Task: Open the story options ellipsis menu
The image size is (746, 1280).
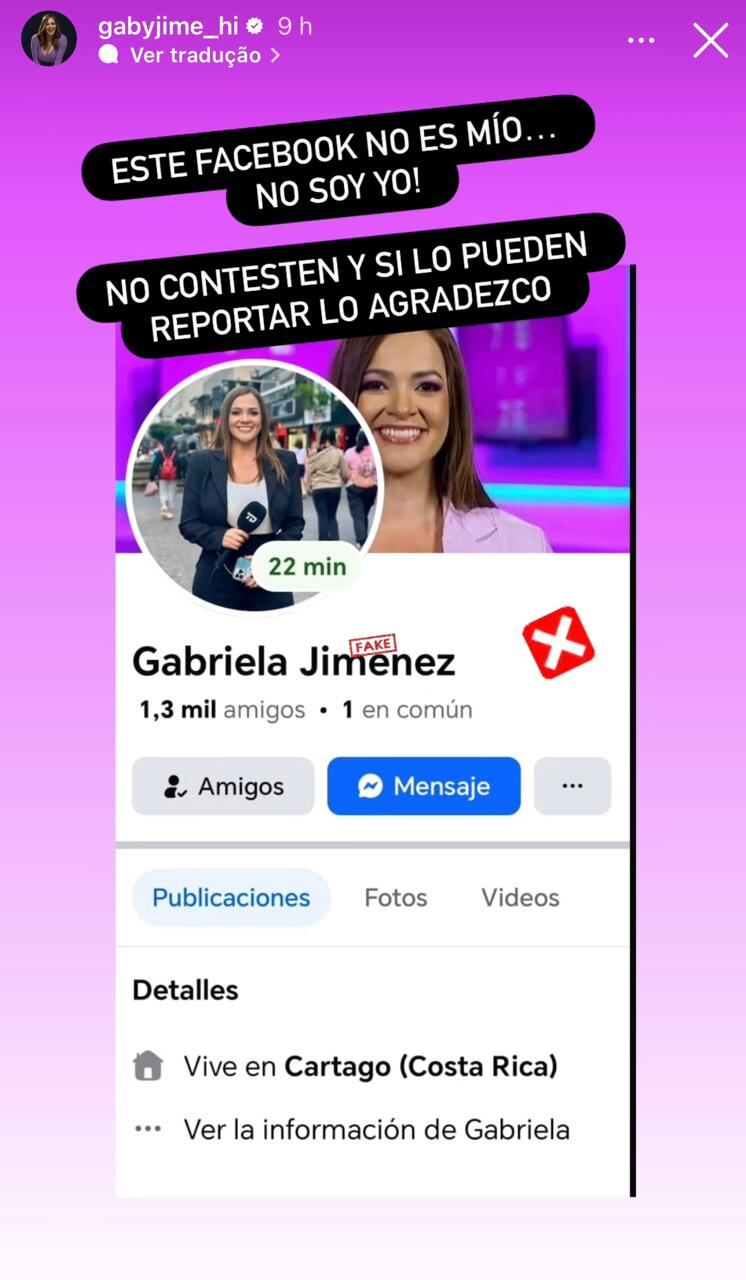Action: (x=641, y=38)
